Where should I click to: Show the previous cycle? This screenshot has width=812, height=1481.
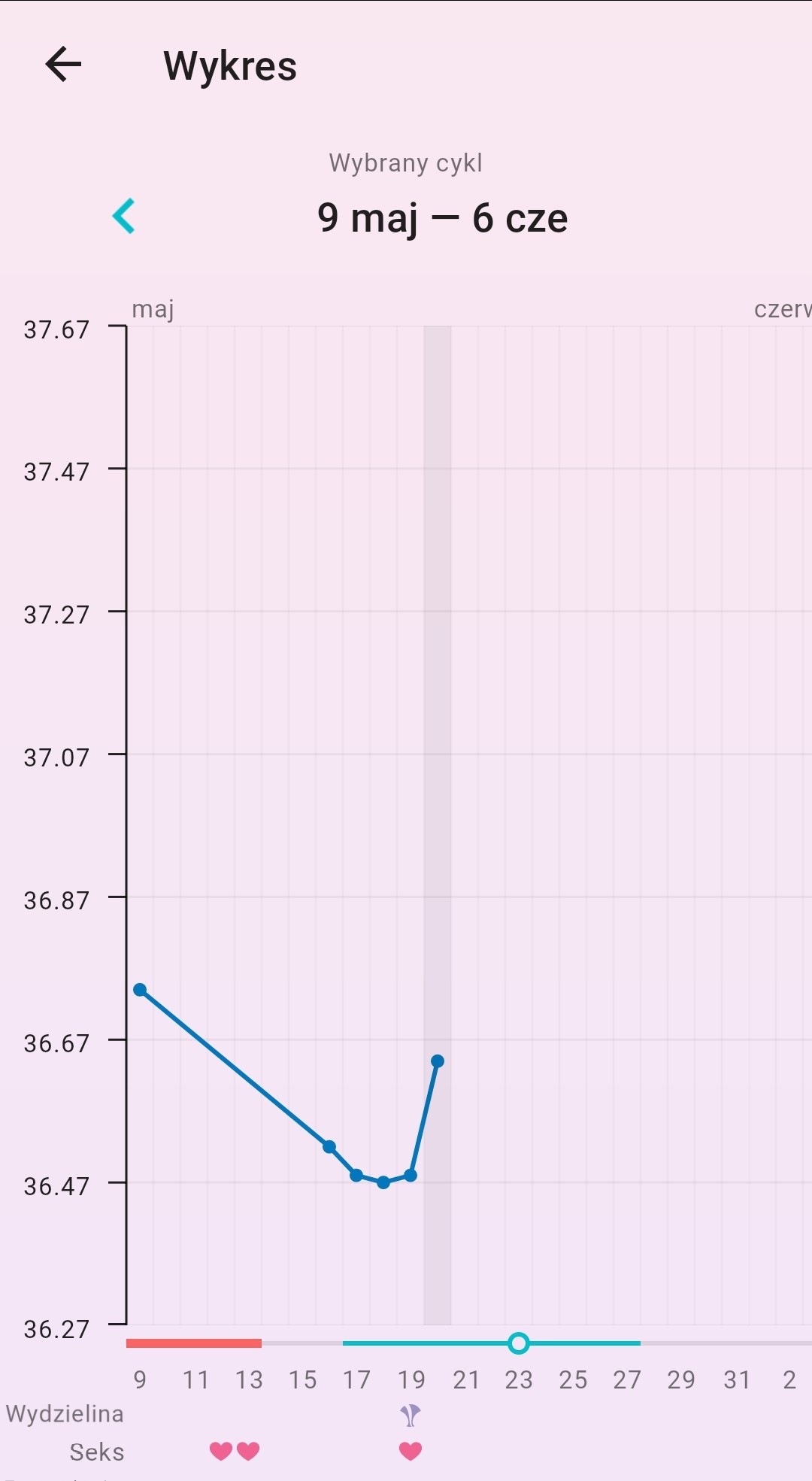click(x=124, y=217)
